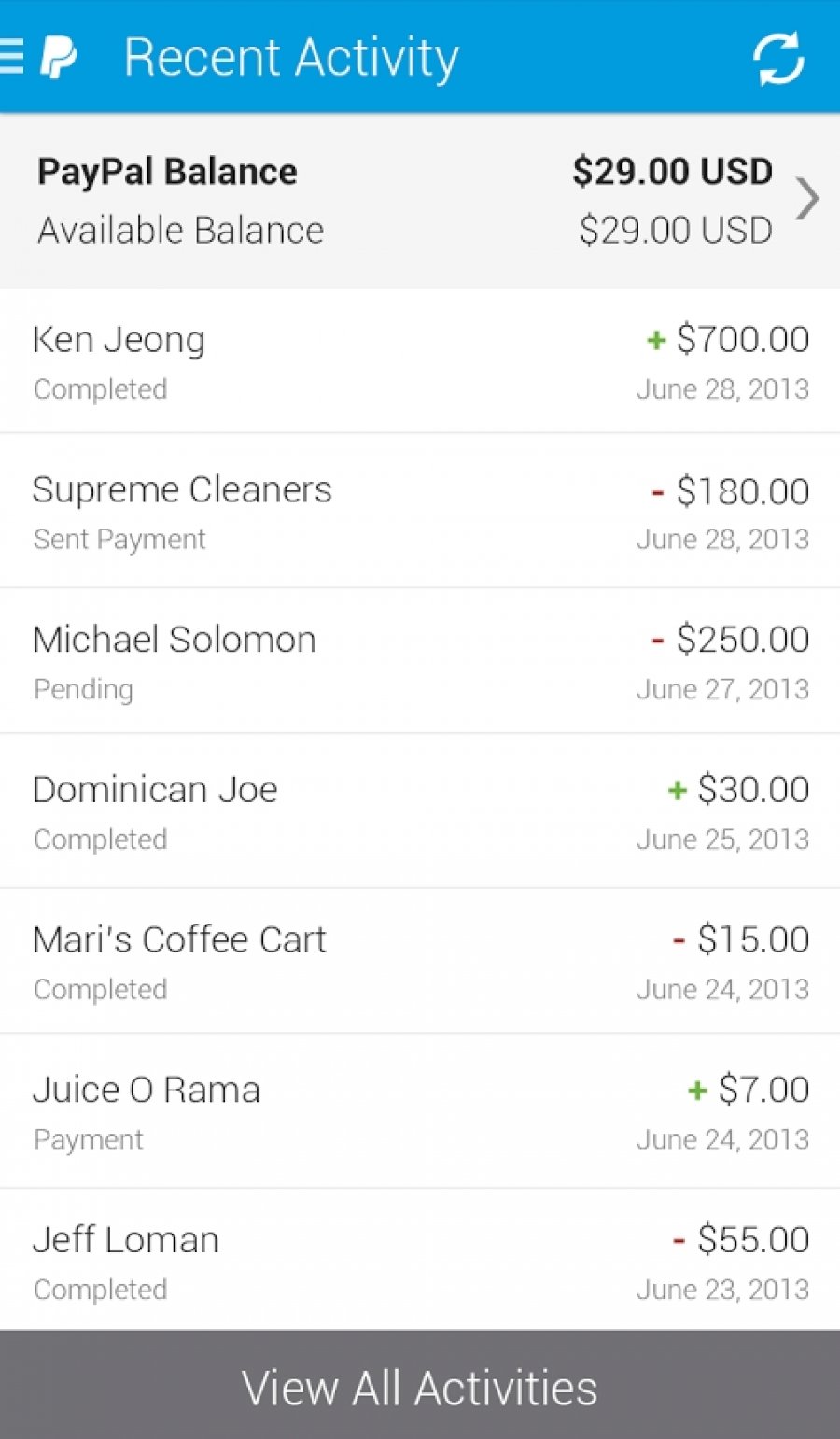840x1439 pixels.
Task: Open the Ken Jeong transaction
Action: 420,362
